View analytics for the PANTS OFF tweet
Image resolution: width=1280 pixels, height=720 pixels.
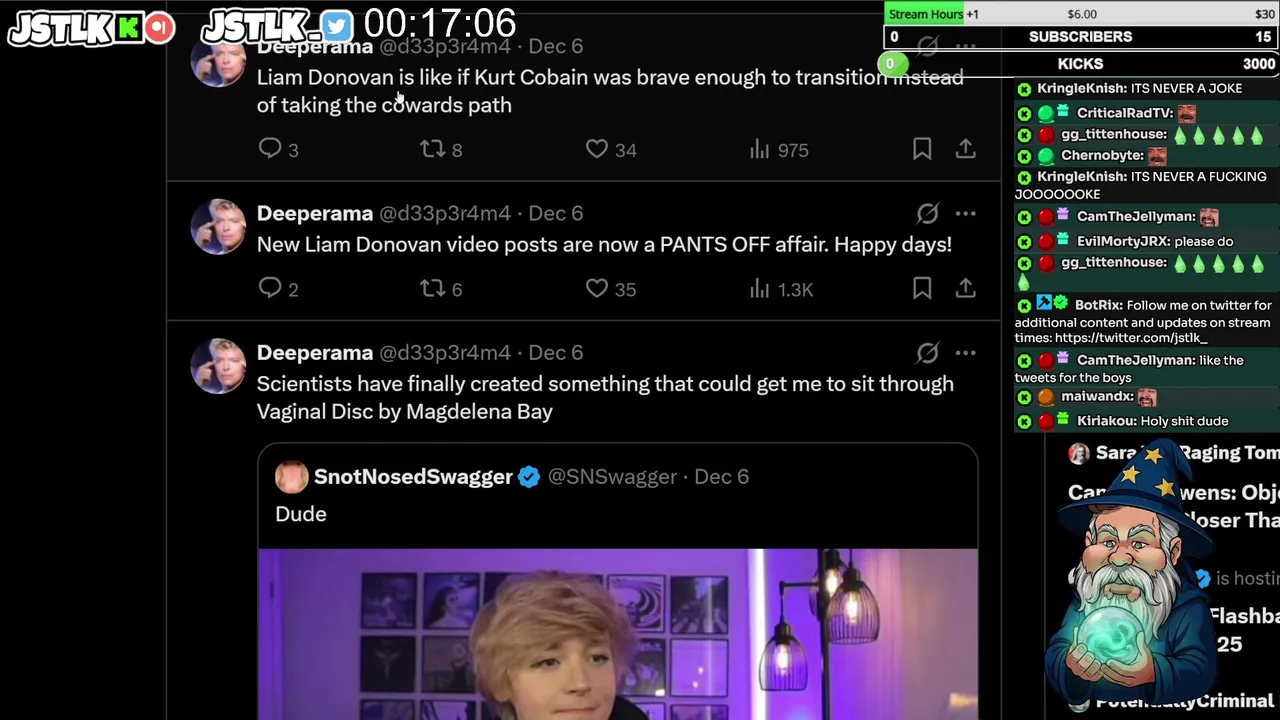[781, 289]
